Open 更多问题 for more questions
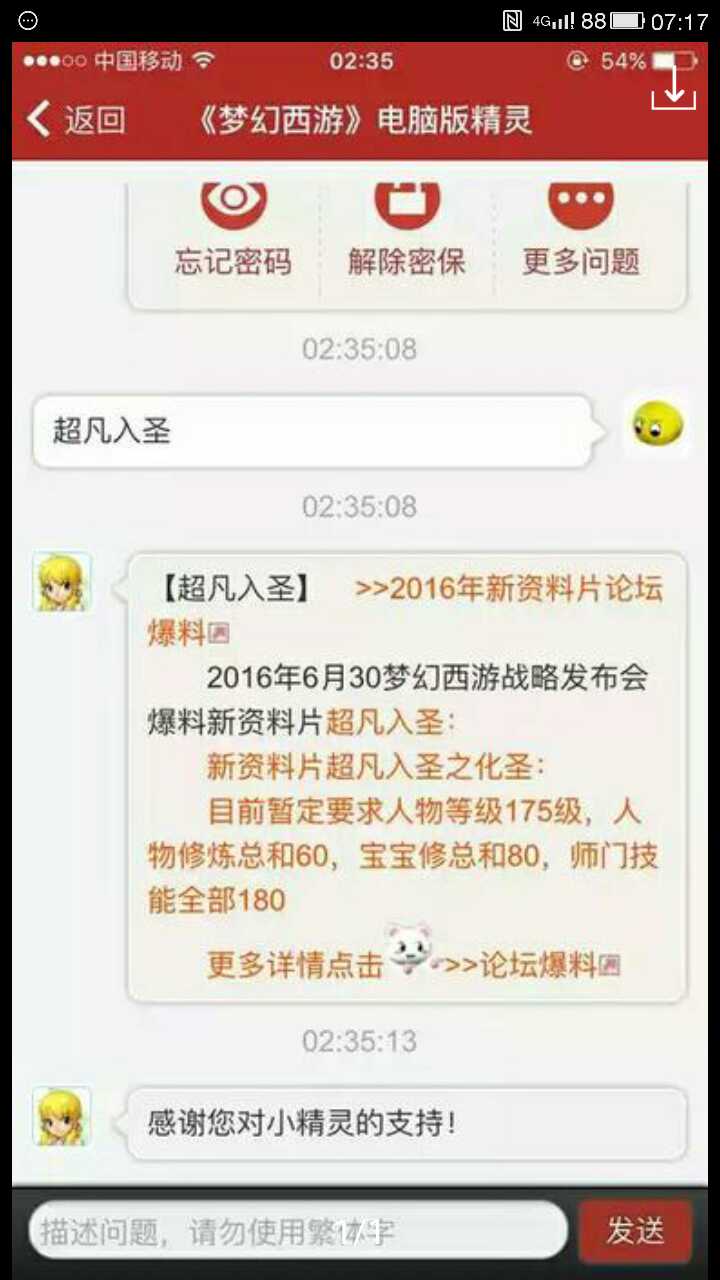 581,237
